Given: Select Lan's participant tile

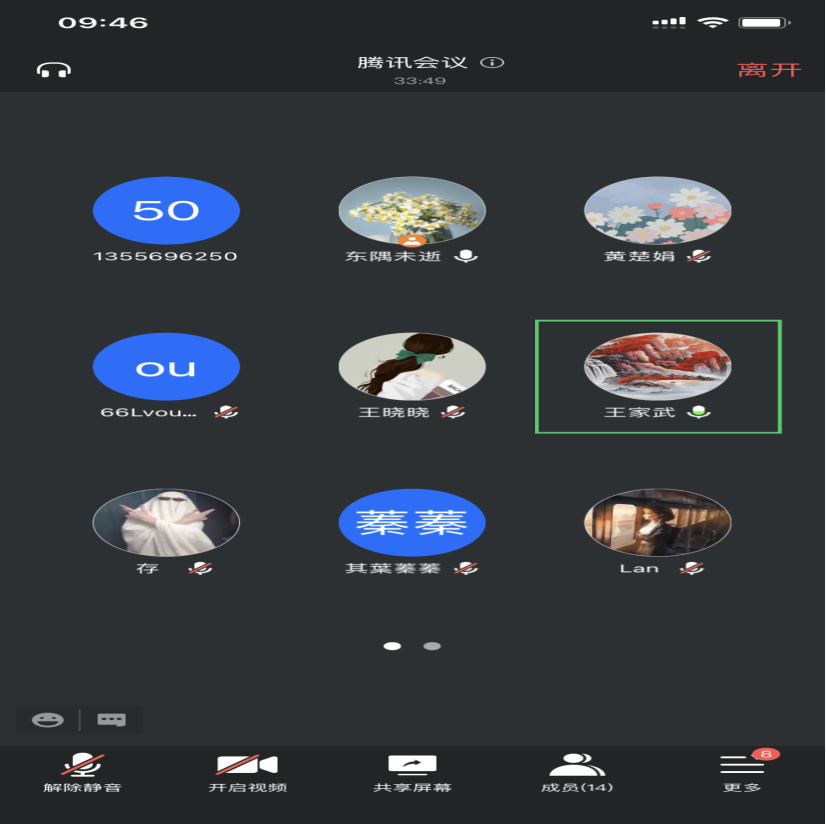Looking at the screenshot, I should pos(658,532).
